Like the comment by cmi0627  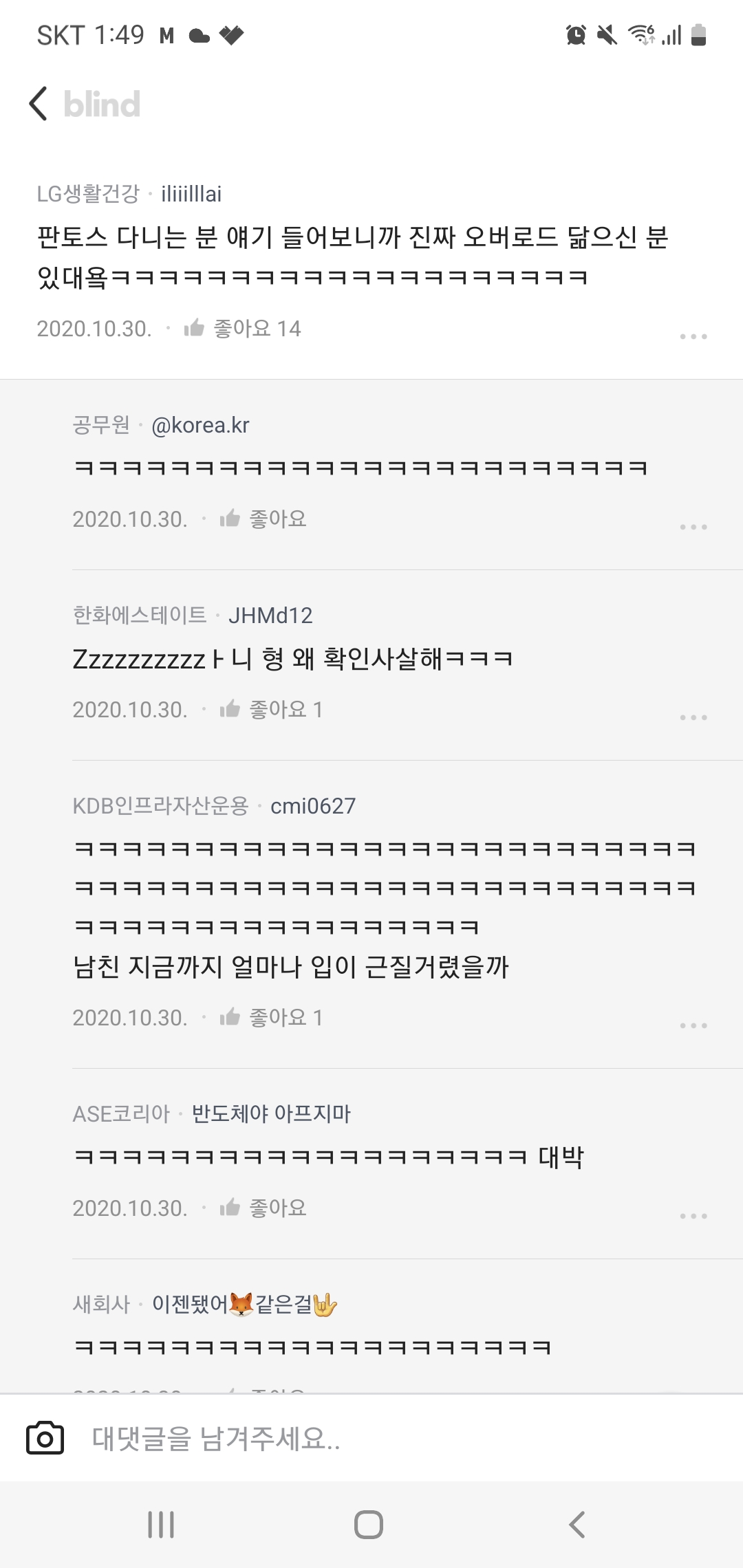click(x=230, y=1018)
